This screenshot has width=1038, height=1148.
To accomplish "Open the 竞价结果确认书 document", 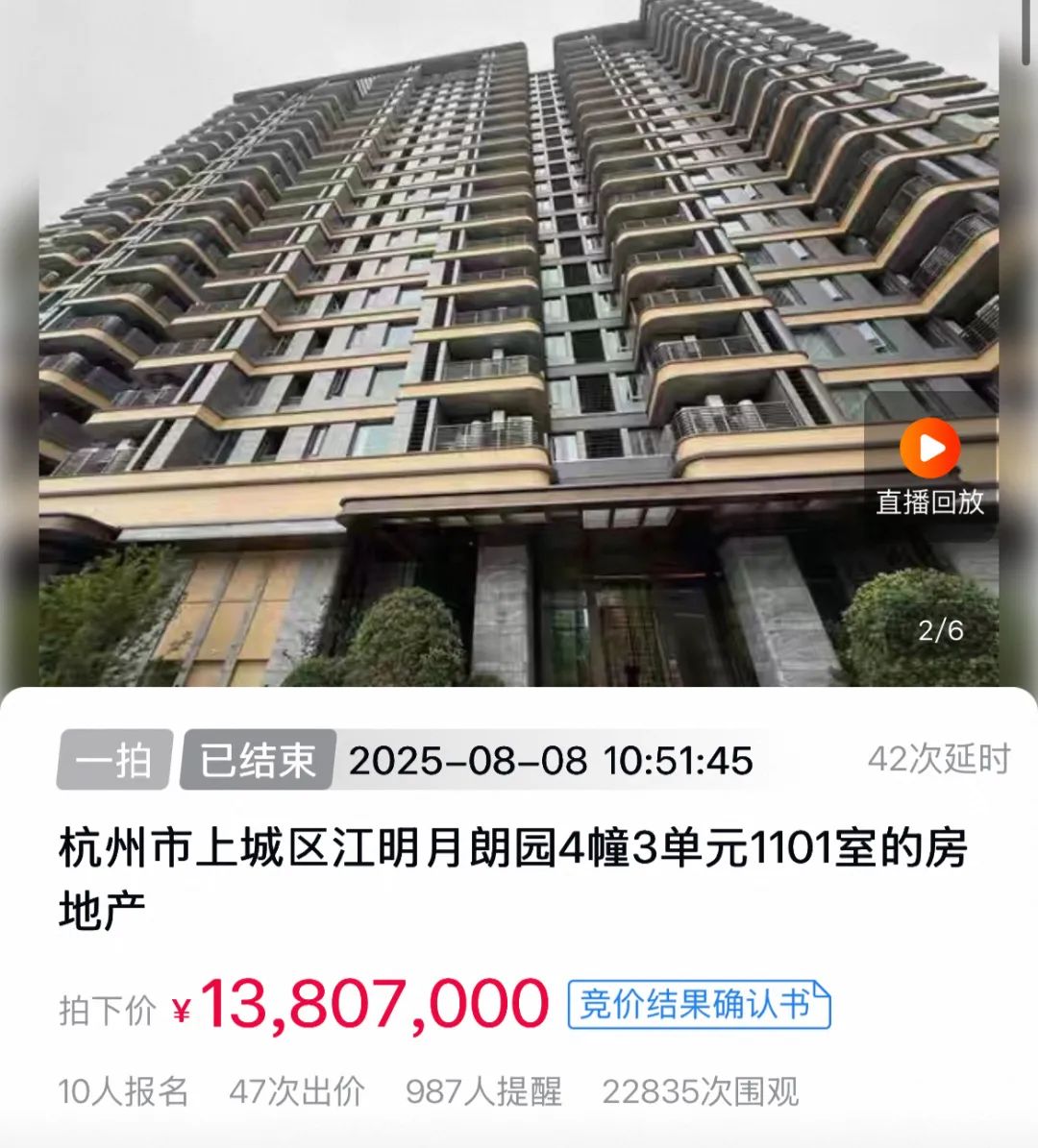I will point(699,1005).
